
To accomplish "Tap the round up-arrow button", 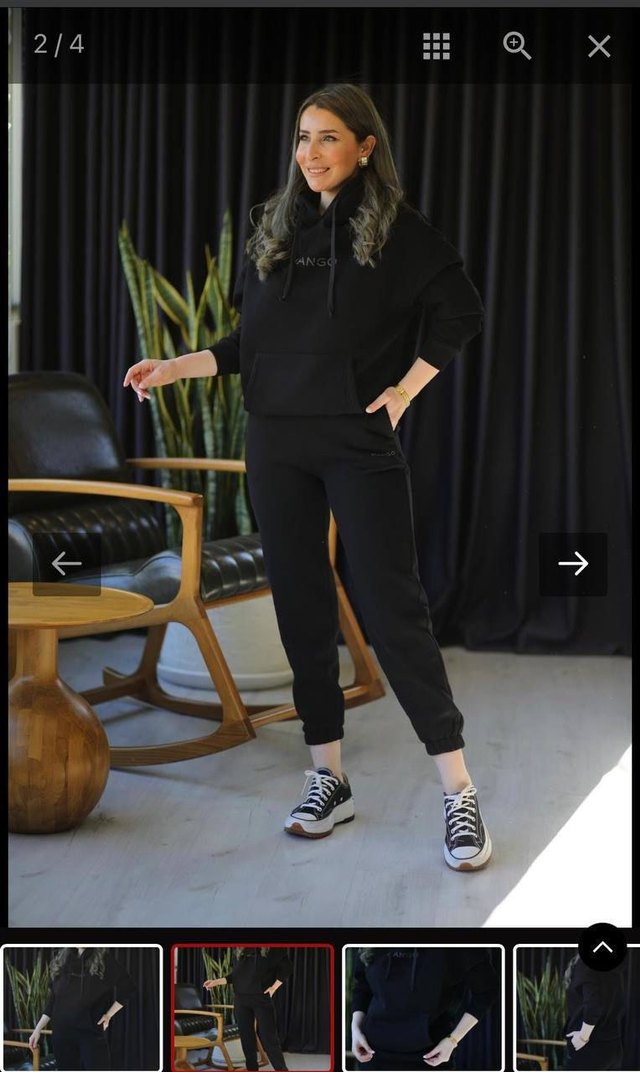I will click(x=603, y=947).
